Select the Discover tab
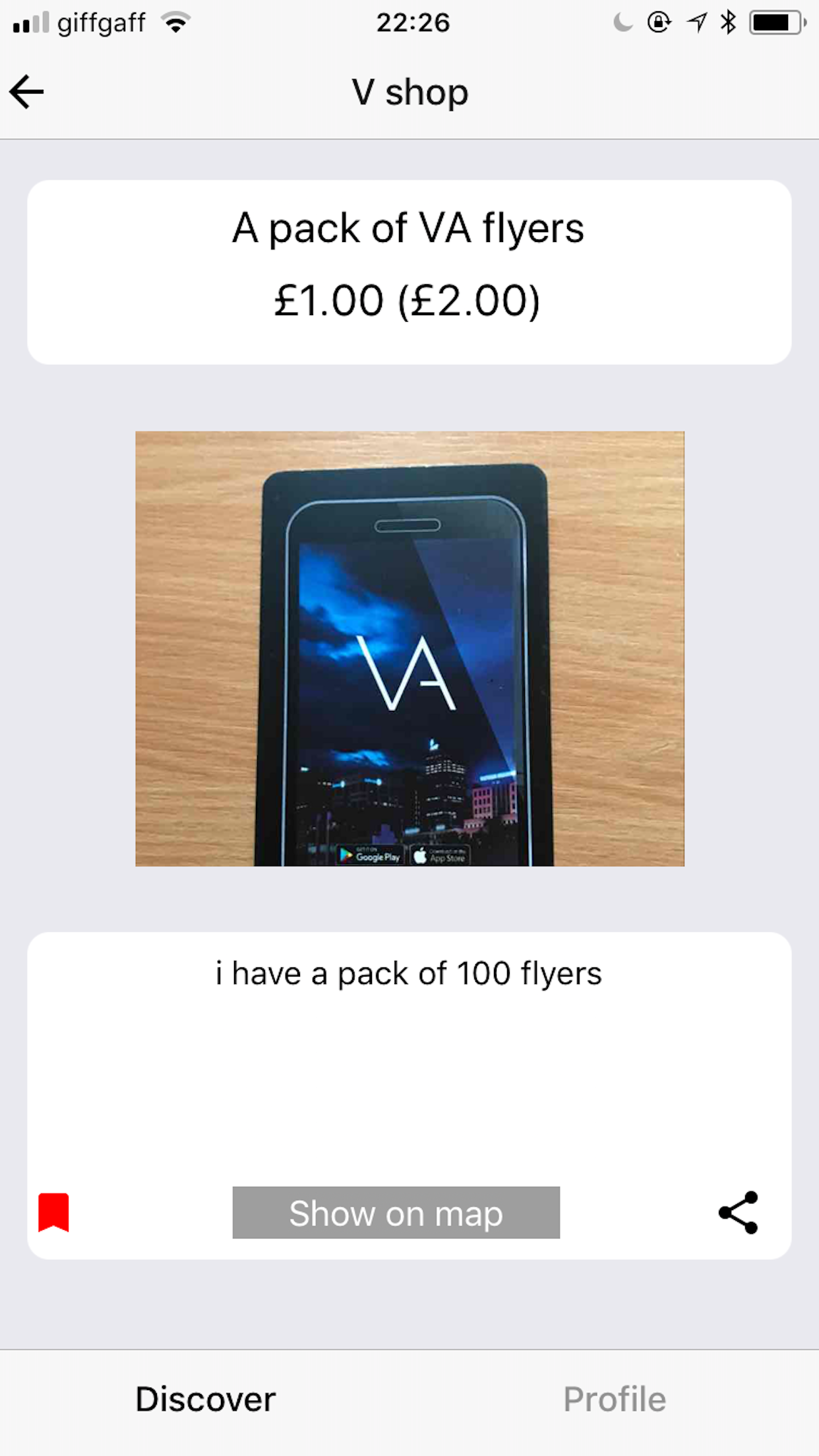This screenshot has height=1456, width=819. (205, 1397)
